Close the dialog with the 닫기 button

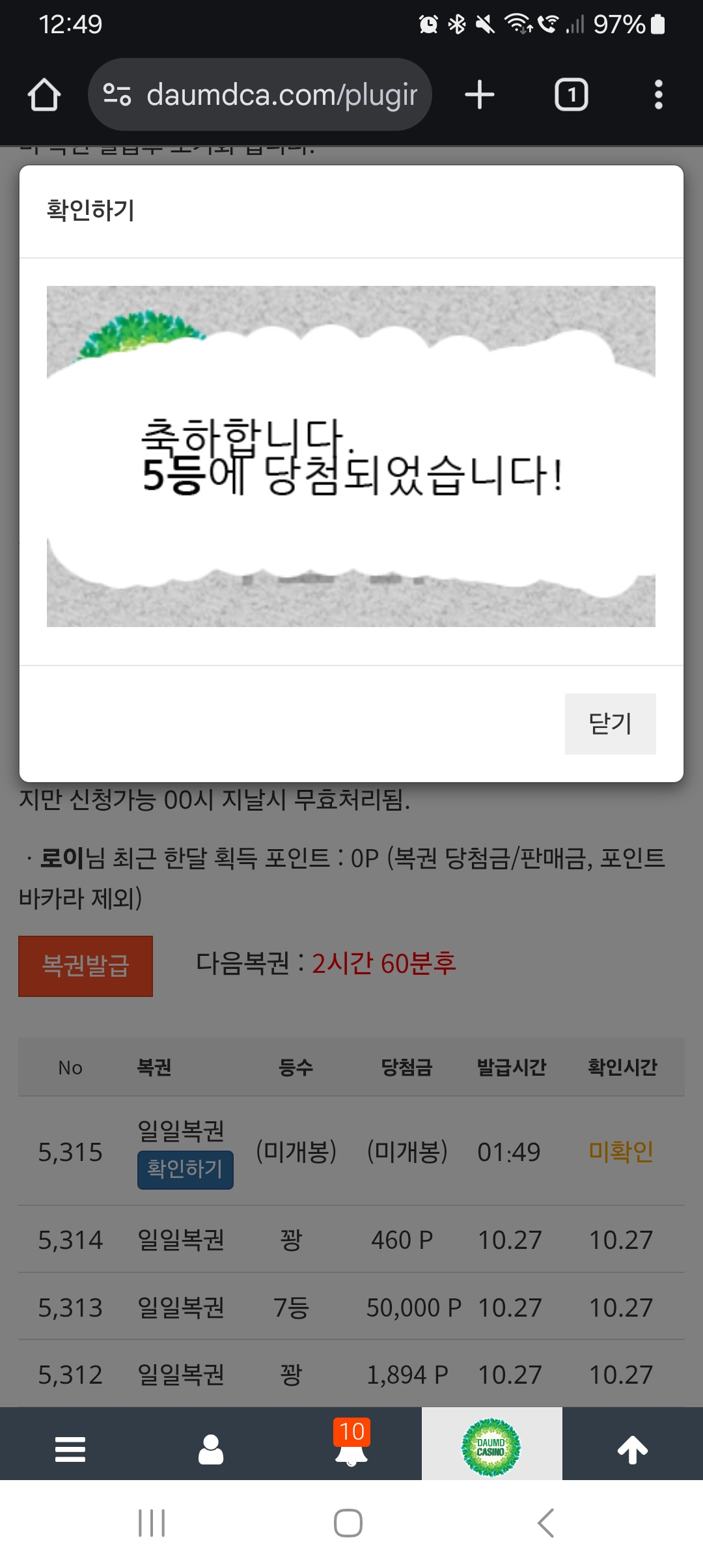(610, 723)
